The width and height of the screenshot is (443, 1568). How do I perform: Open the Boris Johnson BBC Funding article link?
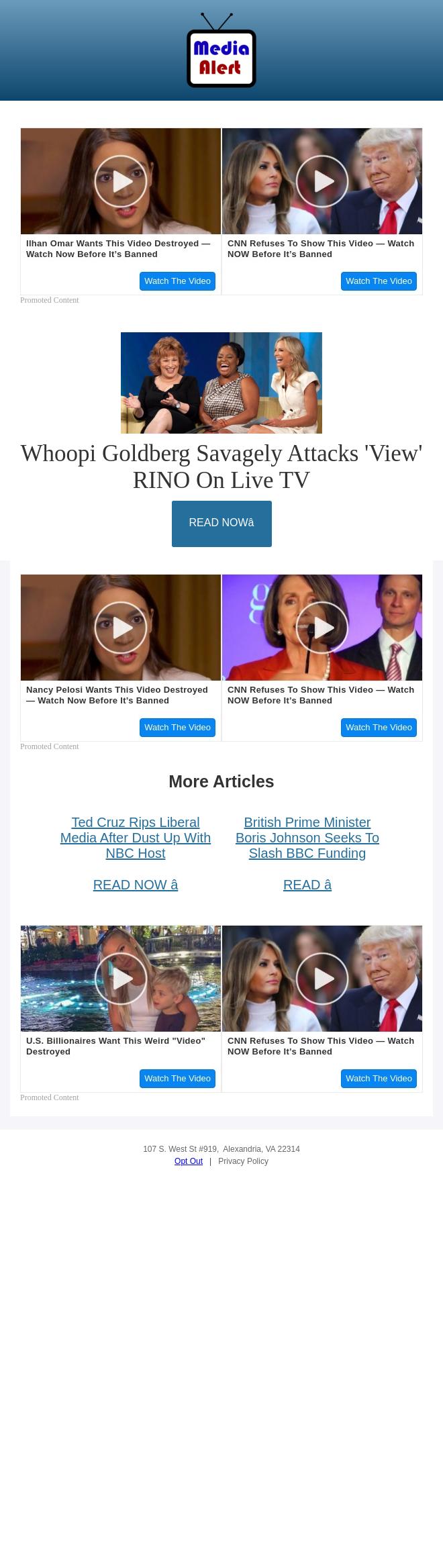[x=307, y=838]
